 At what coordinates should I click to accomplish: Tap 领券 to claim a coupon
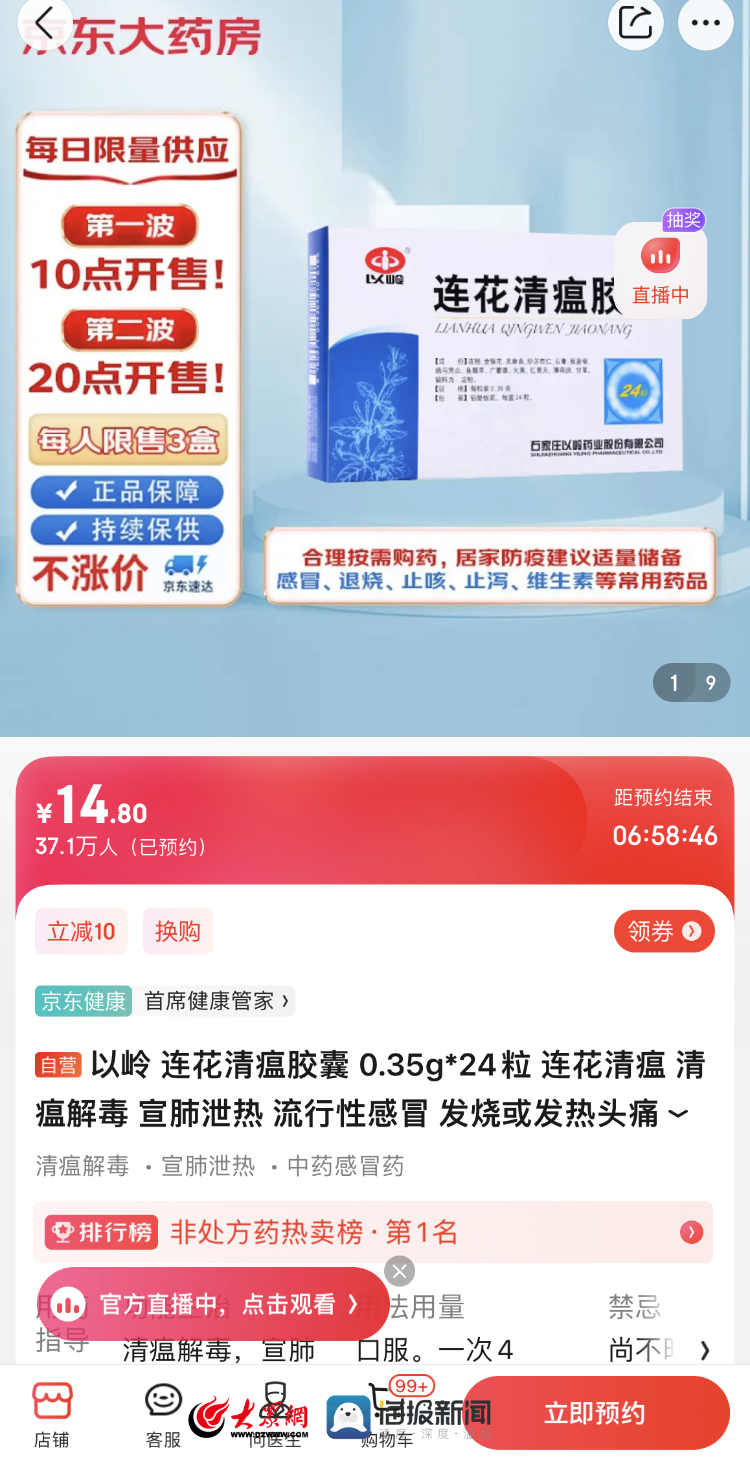click(x=664, y=931)
